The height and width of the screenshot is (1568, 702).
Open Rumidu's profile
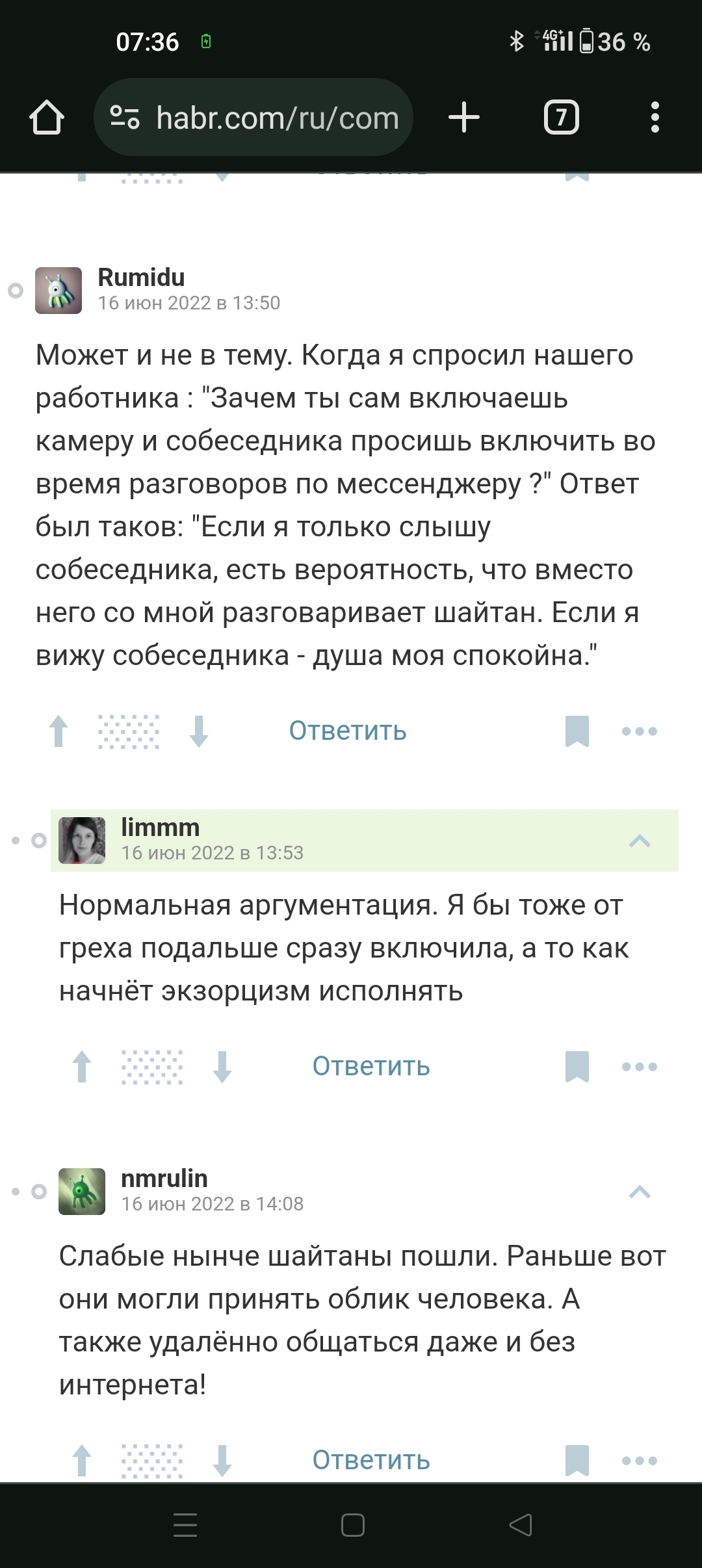click(141, 278)
